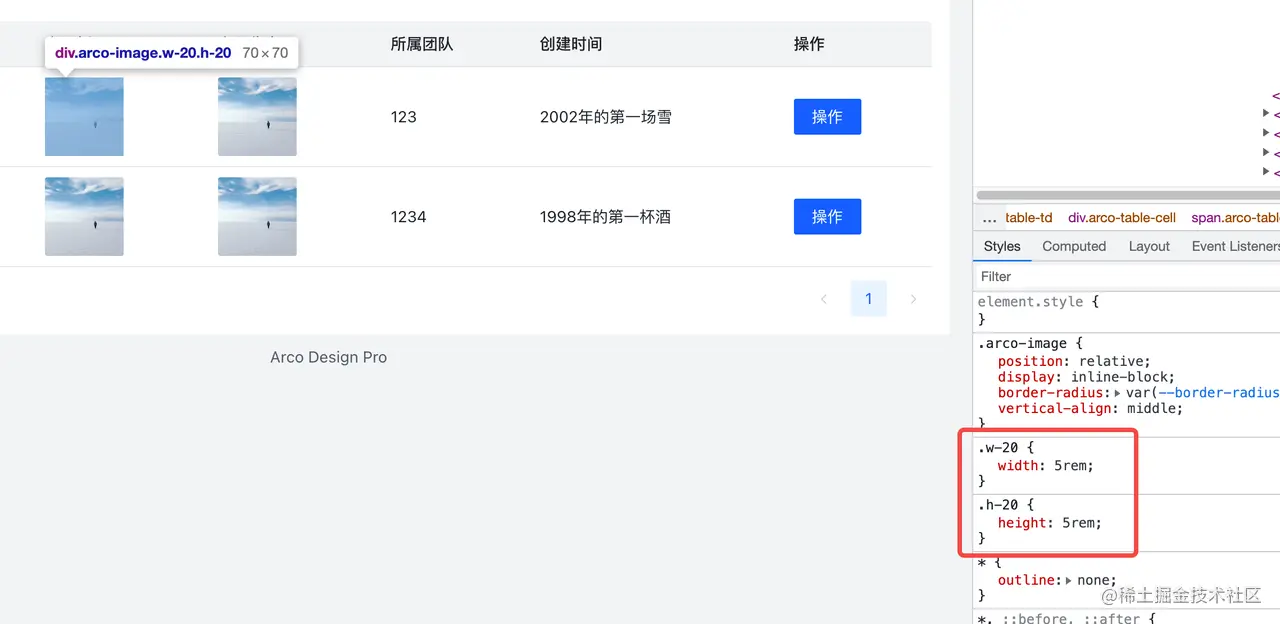Switch to the Computed tab
Viewport: 1280px width, 624px height.
(1074, 246)
